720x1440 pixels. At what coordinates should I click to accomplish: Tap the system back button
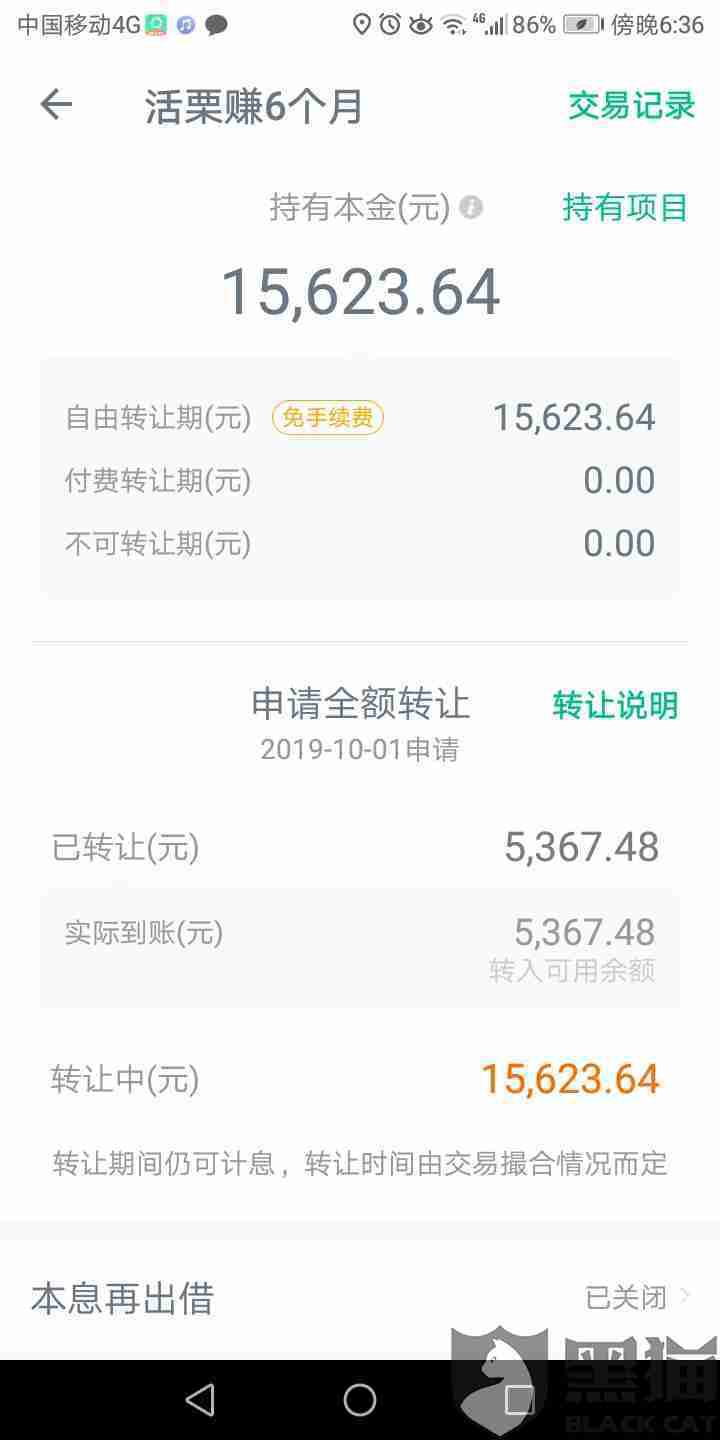(200, 1400)
